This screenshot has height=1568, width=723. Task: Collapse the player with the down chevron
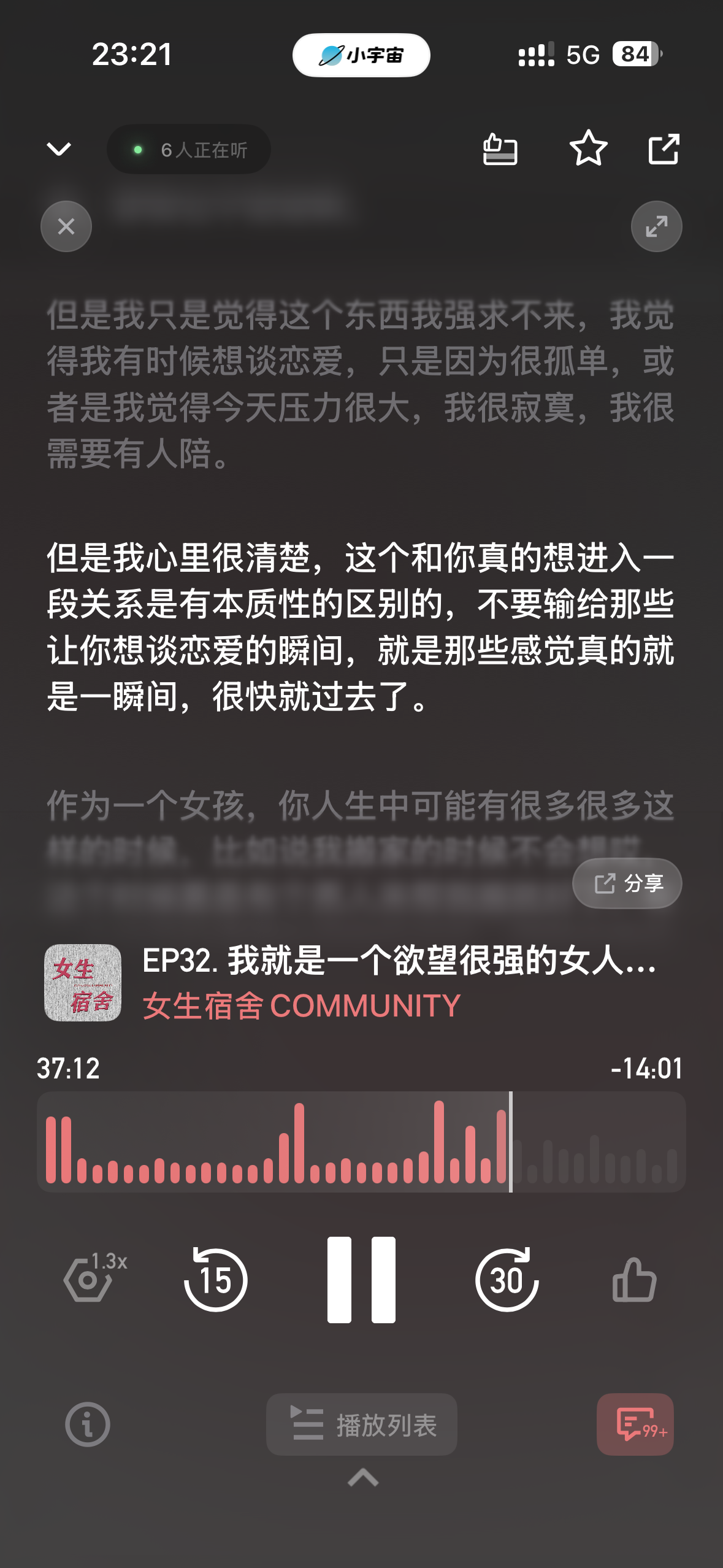coord(59,149)
